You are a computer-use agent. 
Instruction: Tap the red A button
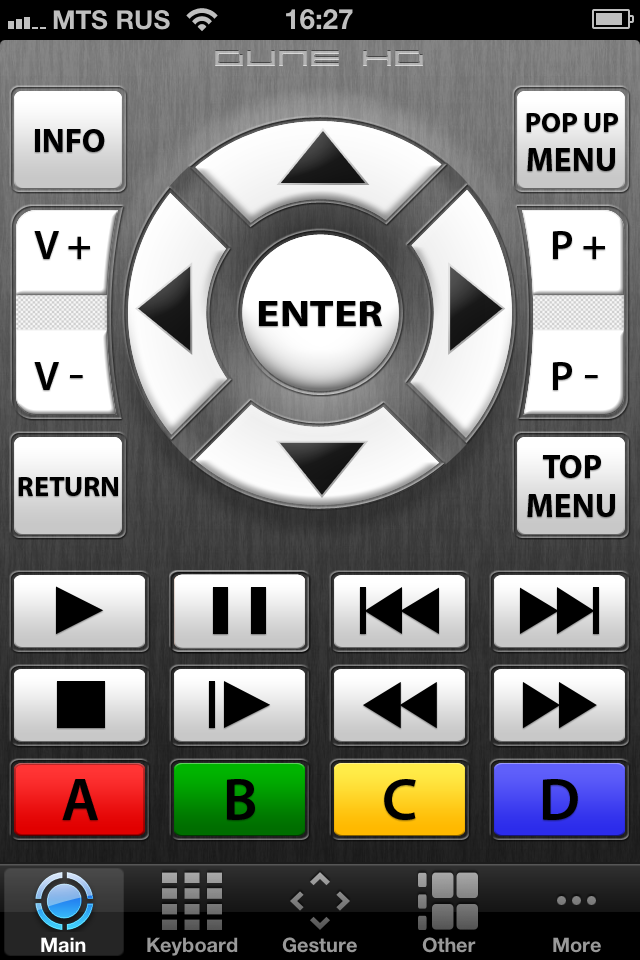[79, 799]
